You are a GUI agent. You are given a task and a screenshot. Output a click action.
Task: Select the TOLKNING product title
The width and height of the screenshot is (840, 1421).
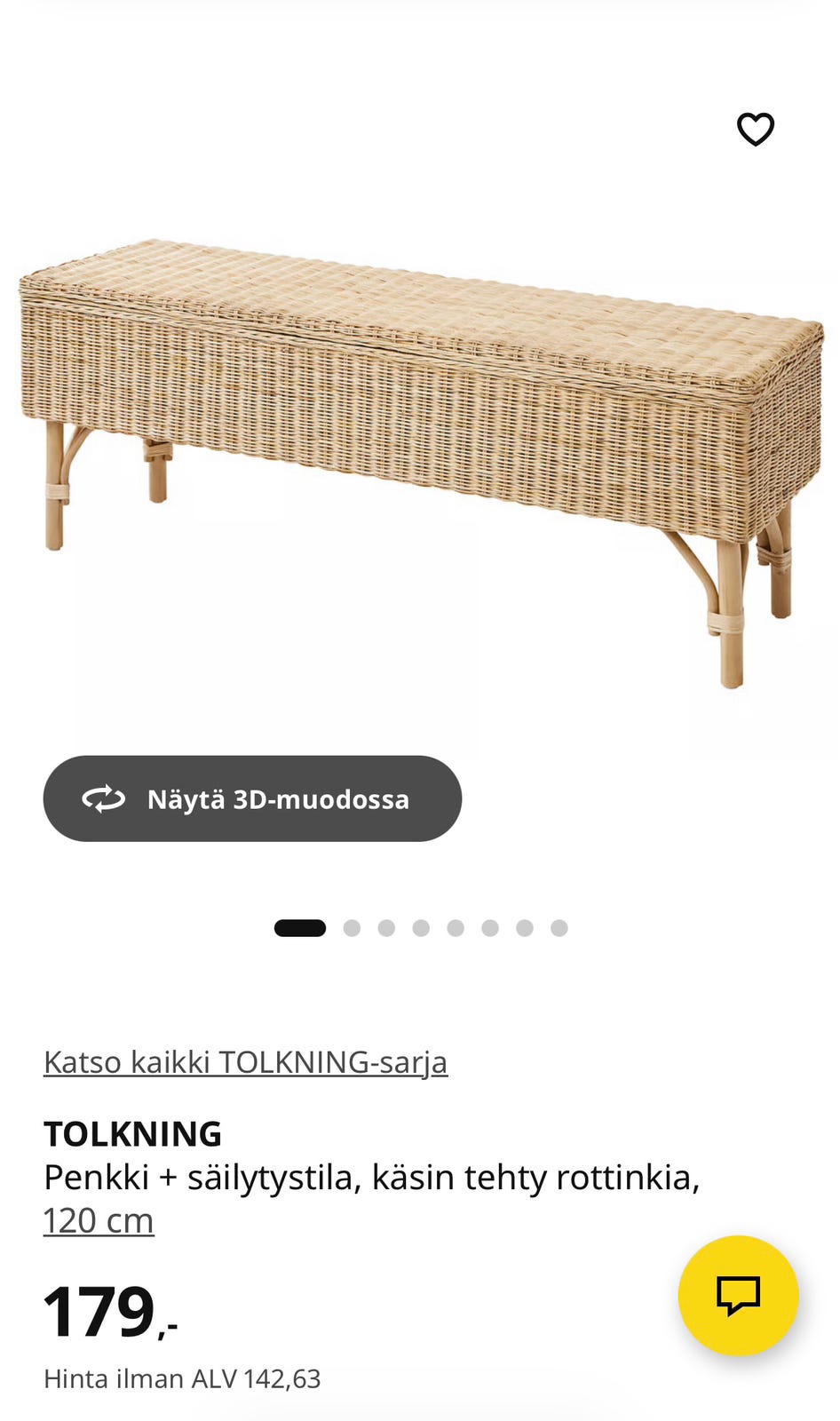(x=133, y=1134)
